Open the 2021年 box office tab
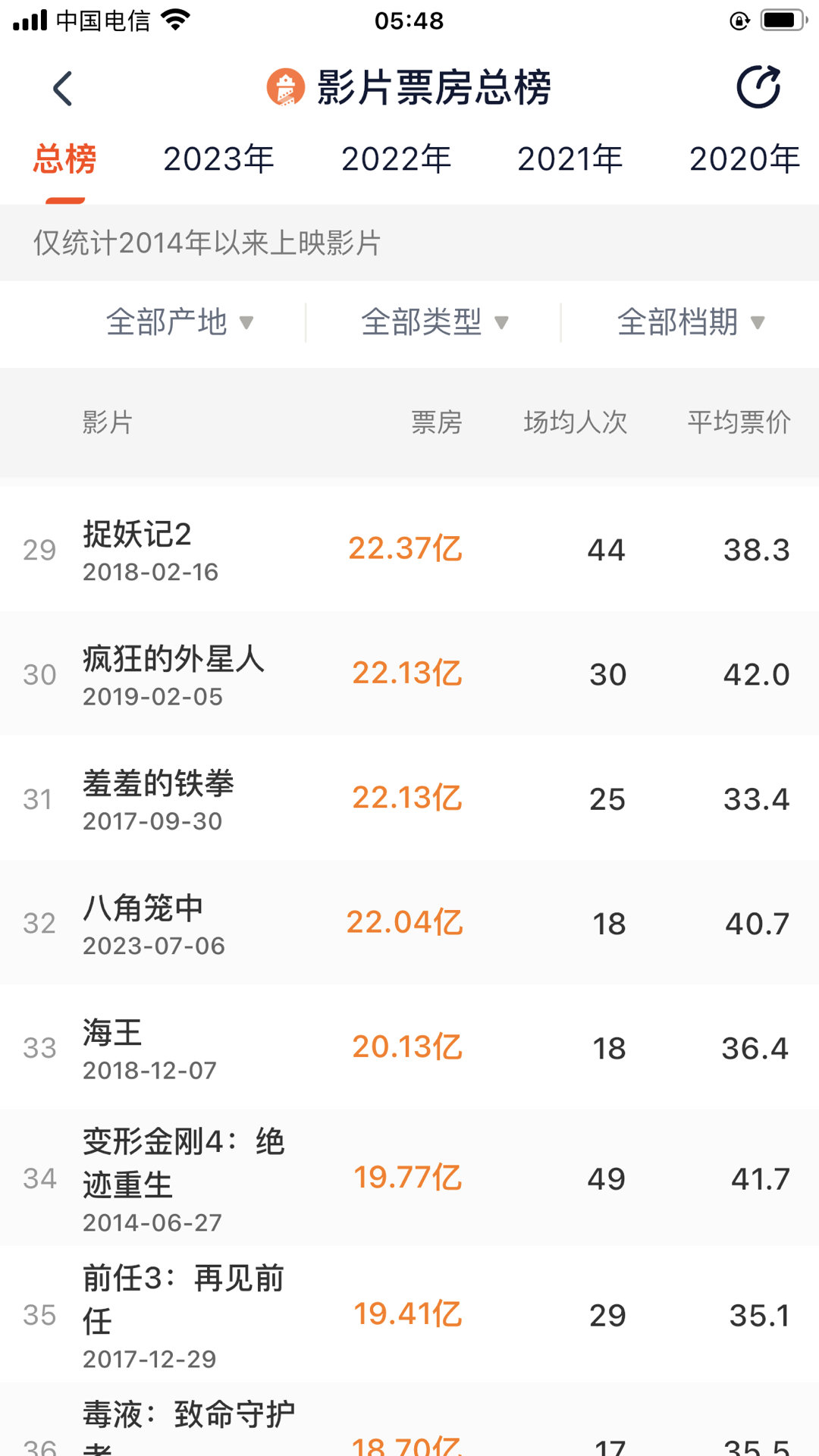The height and width of the screenshot is (1456, 819). click(x=570, y=159)
